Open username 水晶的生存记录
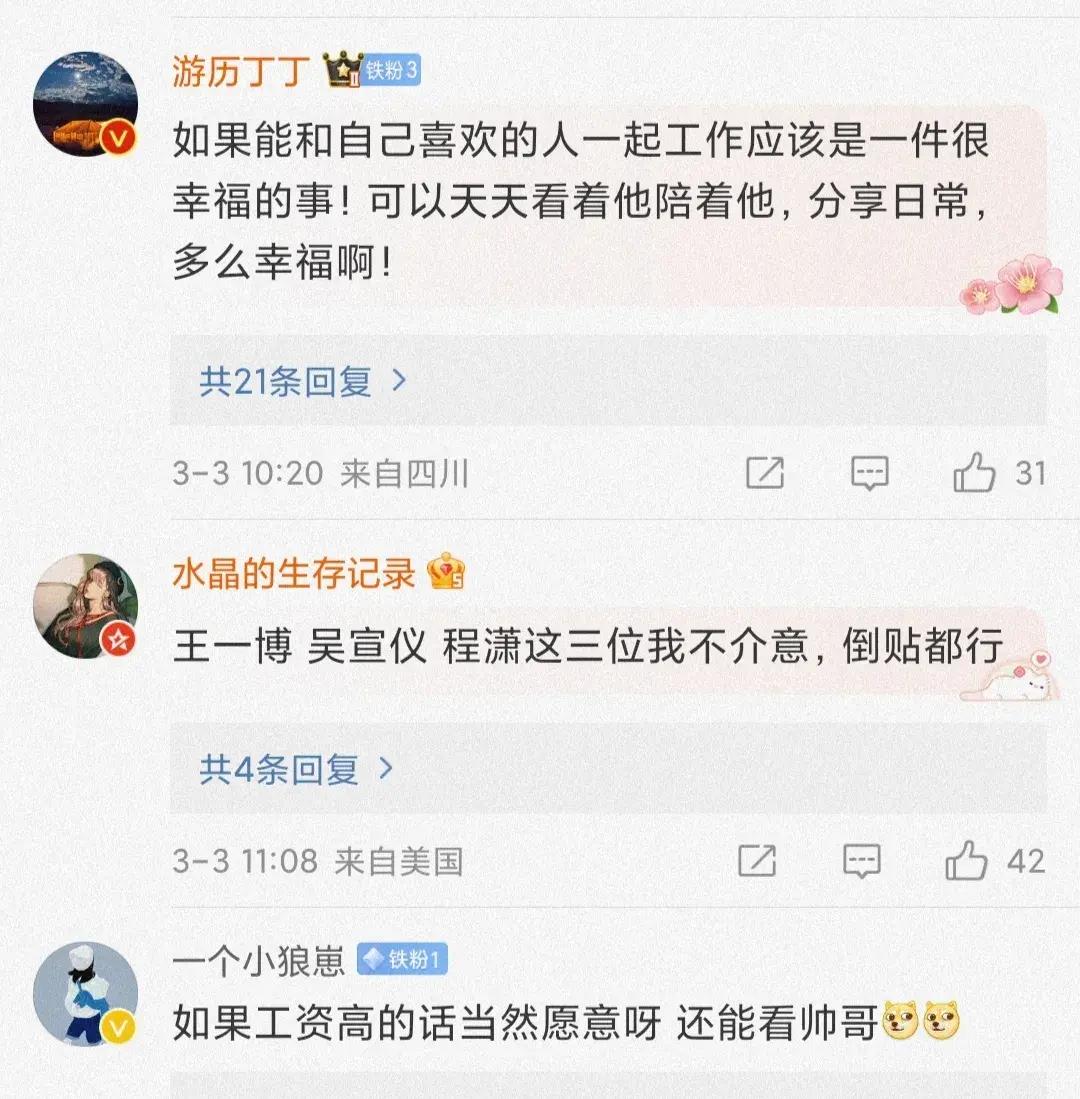The width and height of the screenshot is (1080, 1099). click(294, 573)
